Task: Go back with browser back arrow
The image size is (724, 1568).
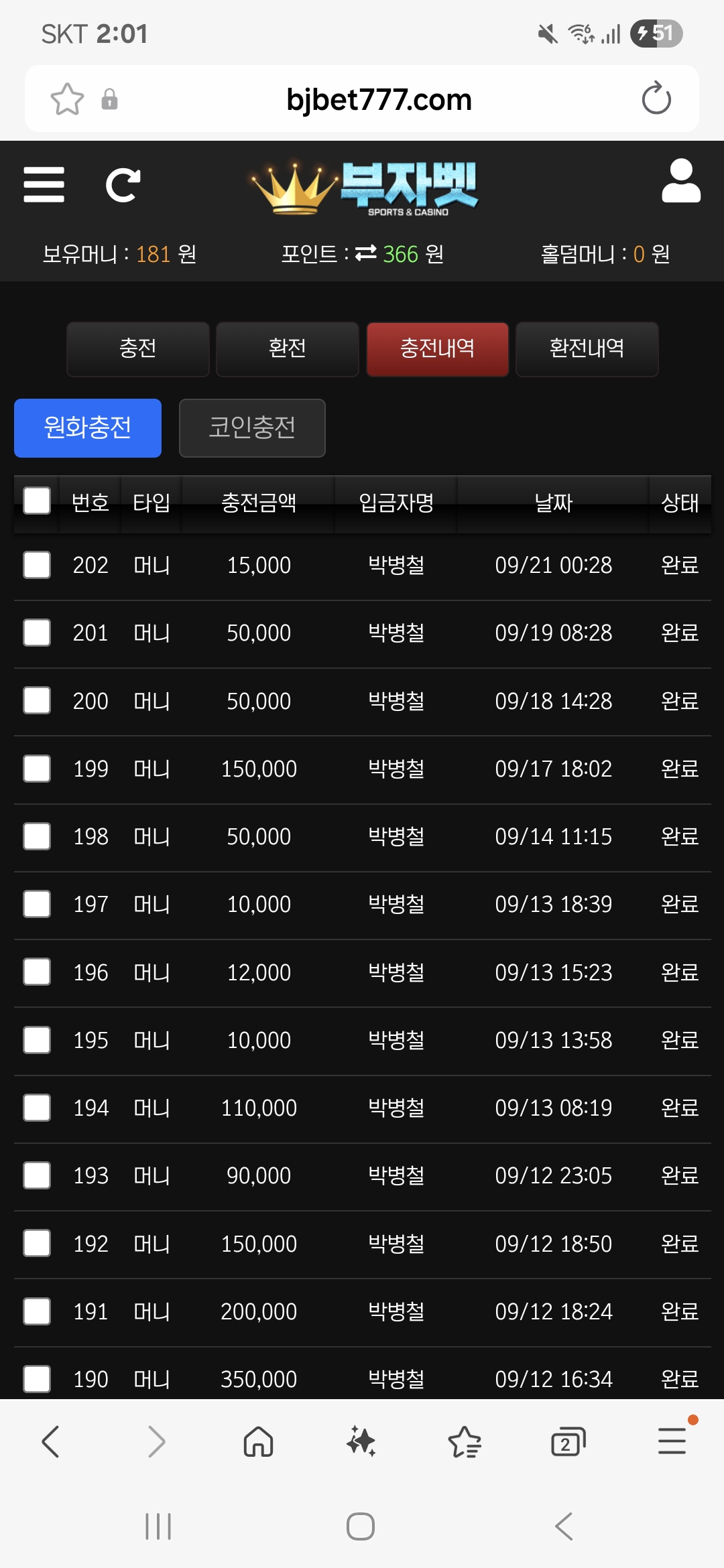Action: (x=51, y=1441)
